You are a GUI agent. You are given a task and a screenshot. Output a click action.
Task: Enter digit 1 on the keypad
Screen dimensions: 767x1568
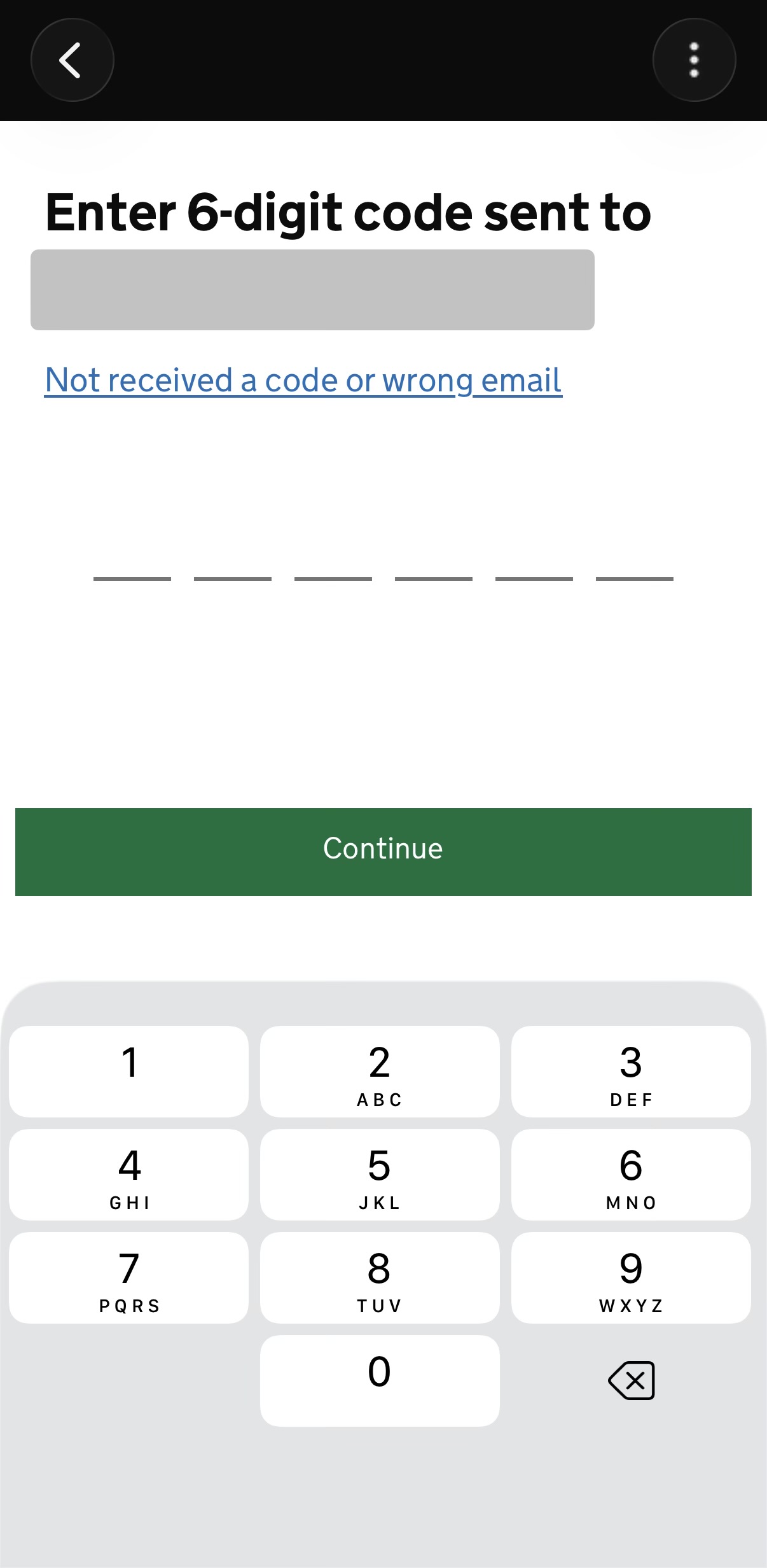(129, 1071)
